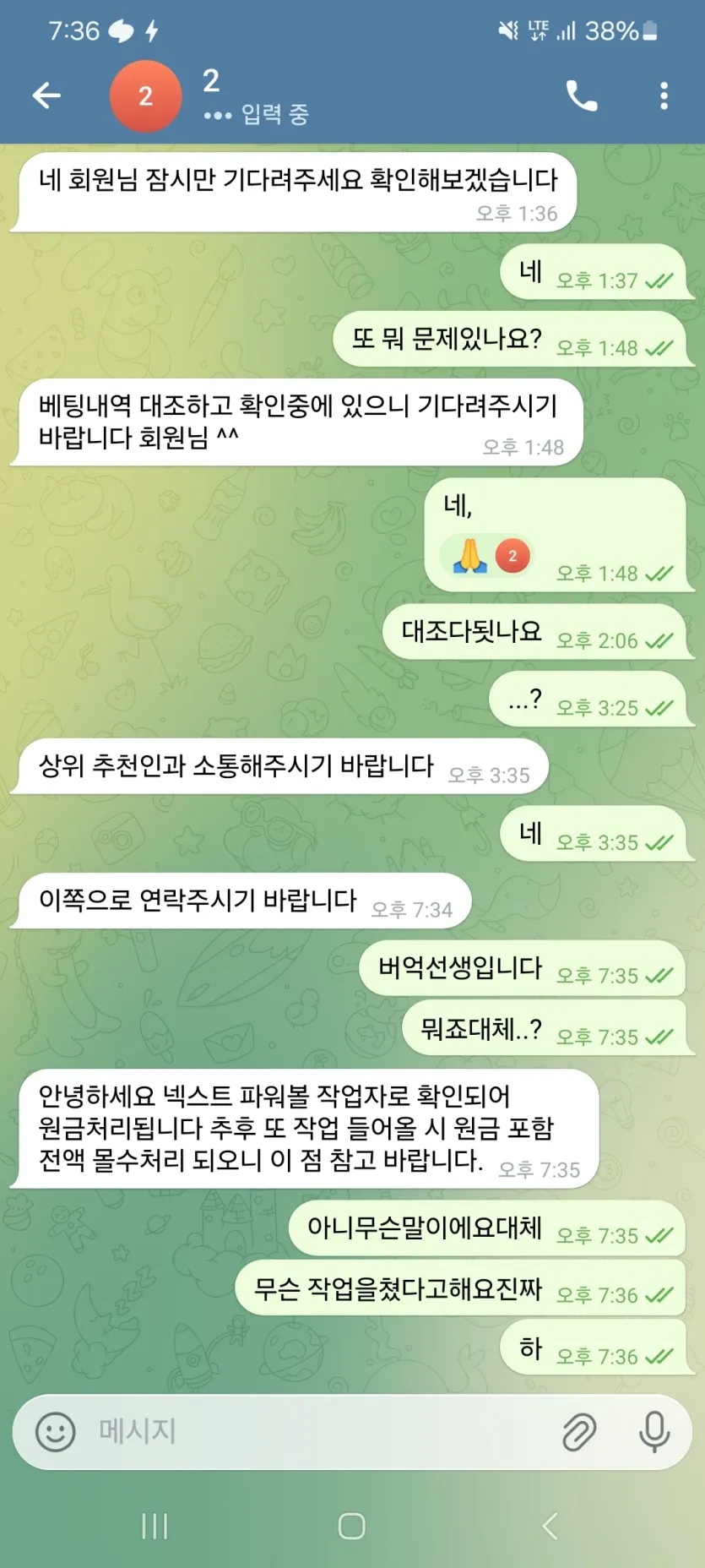Open contact profile via avatar "2"
The width and height of the screenshot is (705, 1568).
click(x=145, y=96)
